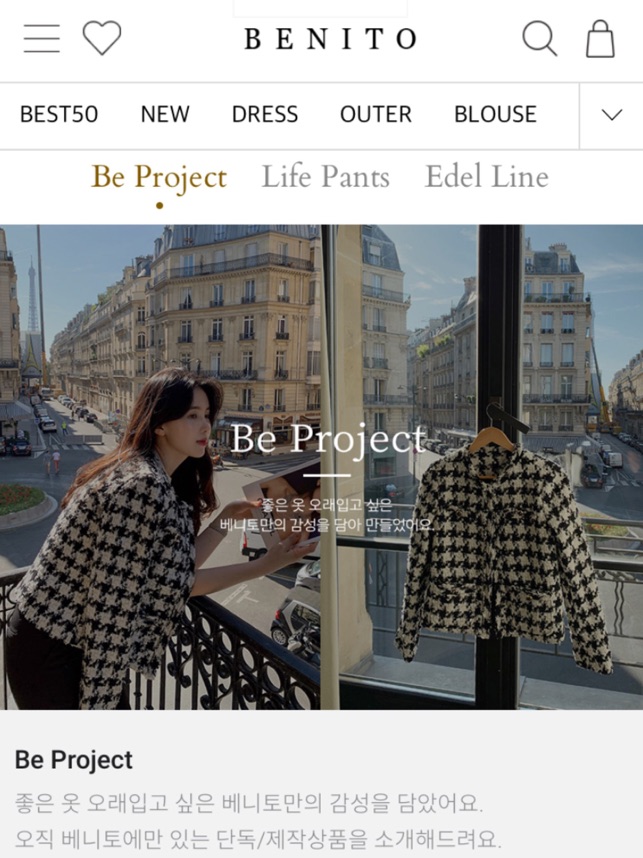Open the hamburger menu
Screen dimensions: 643x858
41,39
